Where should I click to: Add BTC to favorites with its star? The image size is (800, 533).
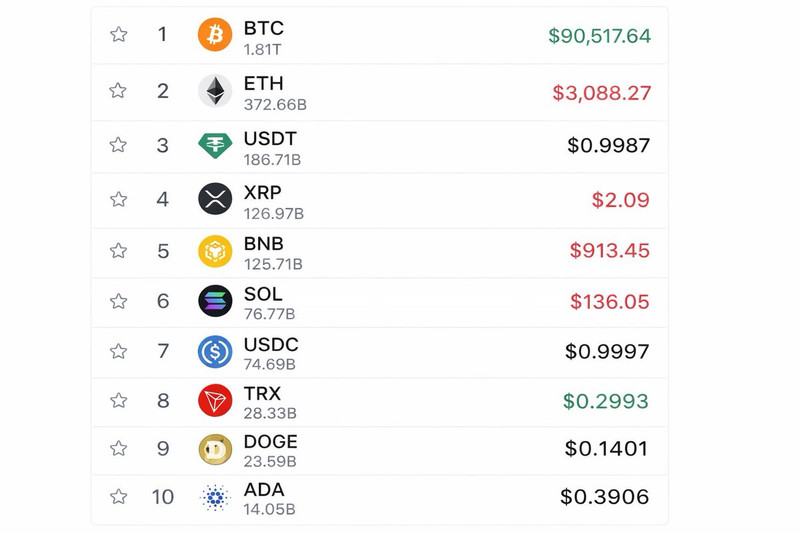pos(118,35)
